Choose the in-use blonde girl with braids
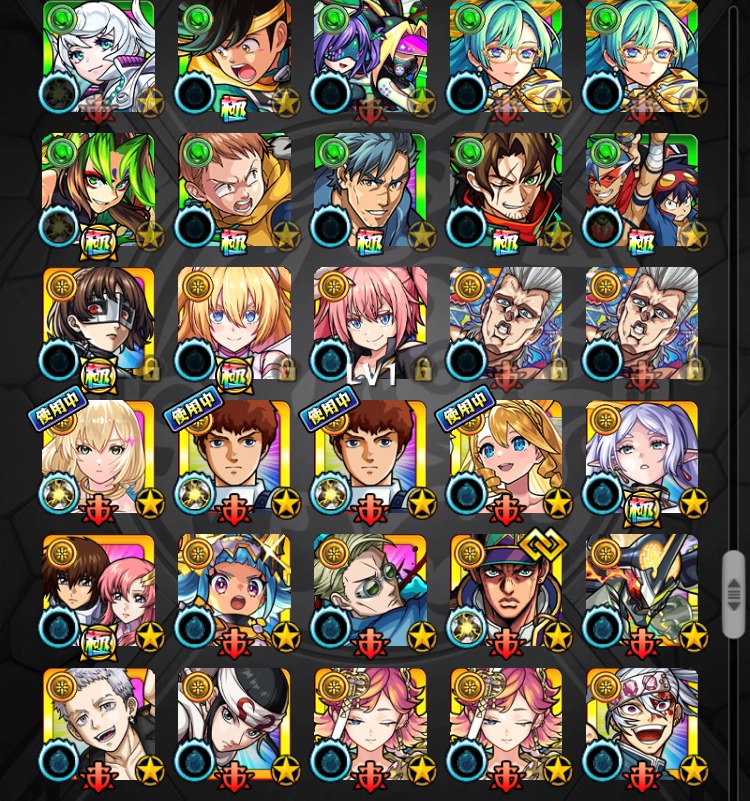This screenshot has height=801, width=750. pyautogui.click(x=506, y=457)
